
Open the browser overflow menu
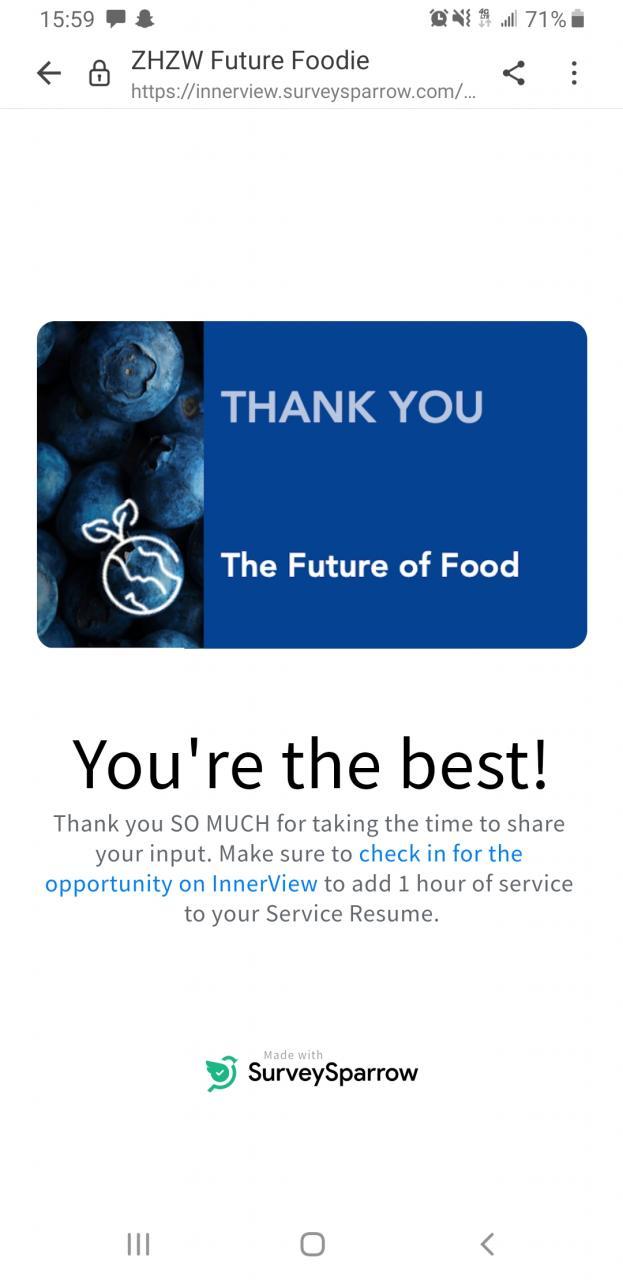pyautogui.click(x=574, y=73)
